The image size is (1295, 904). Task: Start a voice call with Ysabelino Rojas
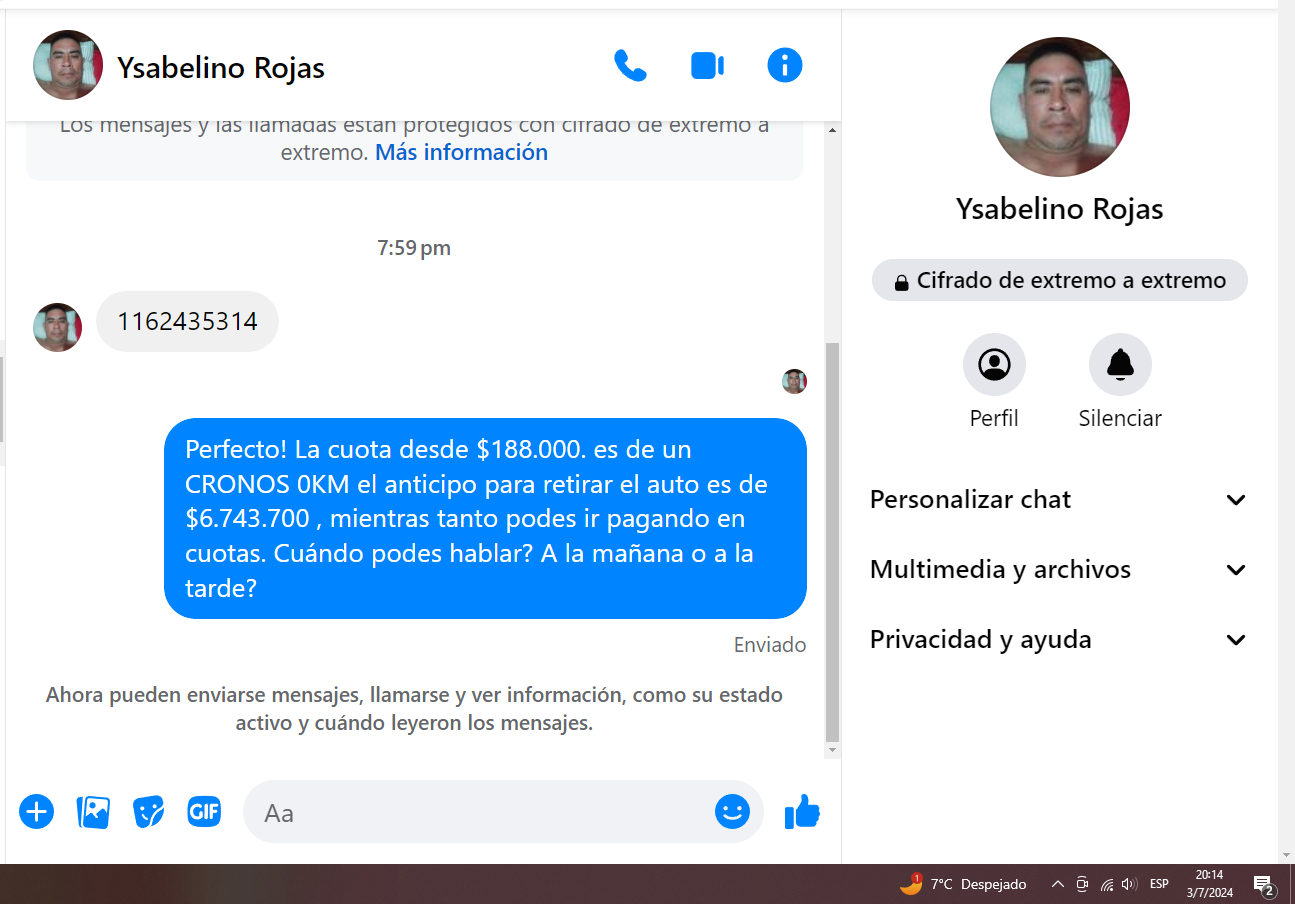[630, 66]
